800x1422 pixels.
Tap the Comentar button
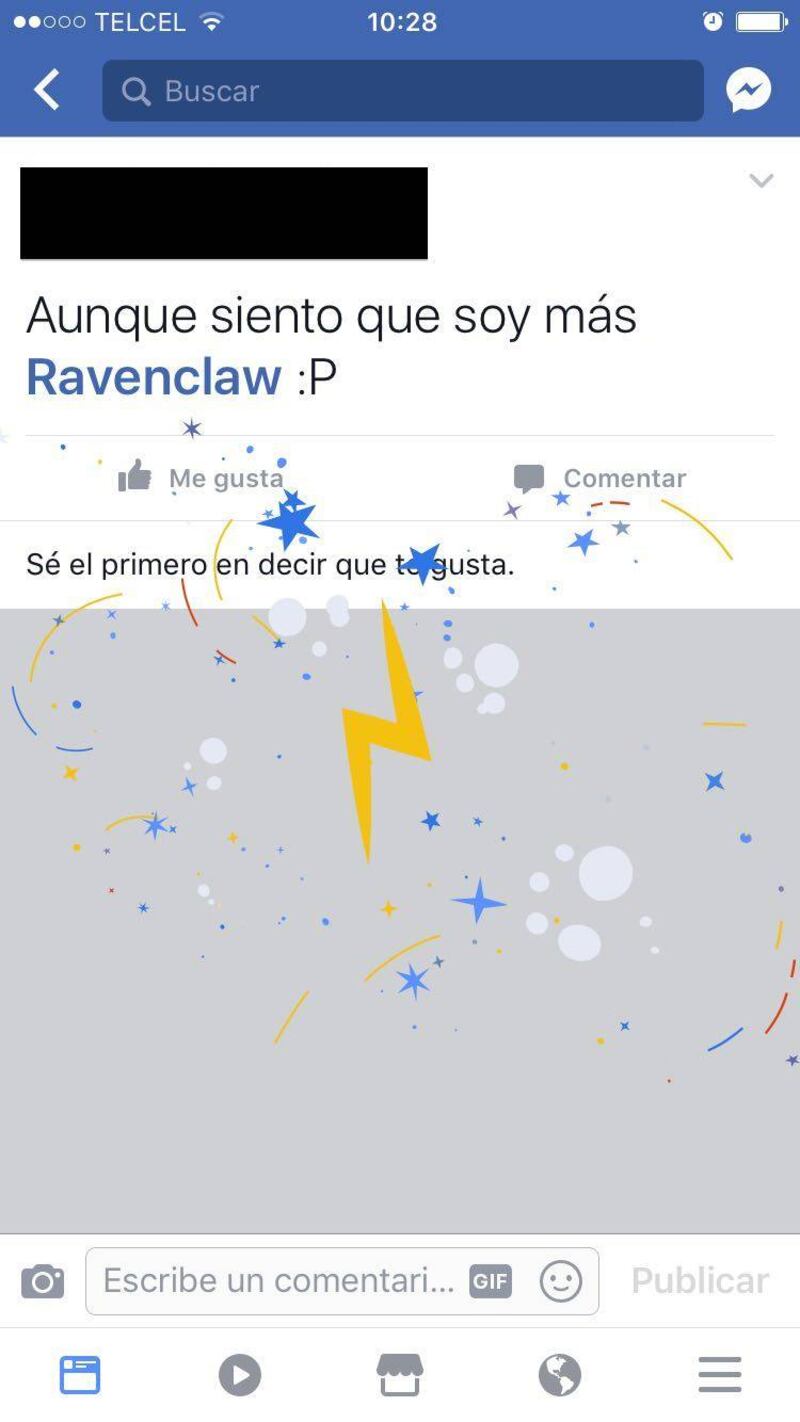click(600, 478)
